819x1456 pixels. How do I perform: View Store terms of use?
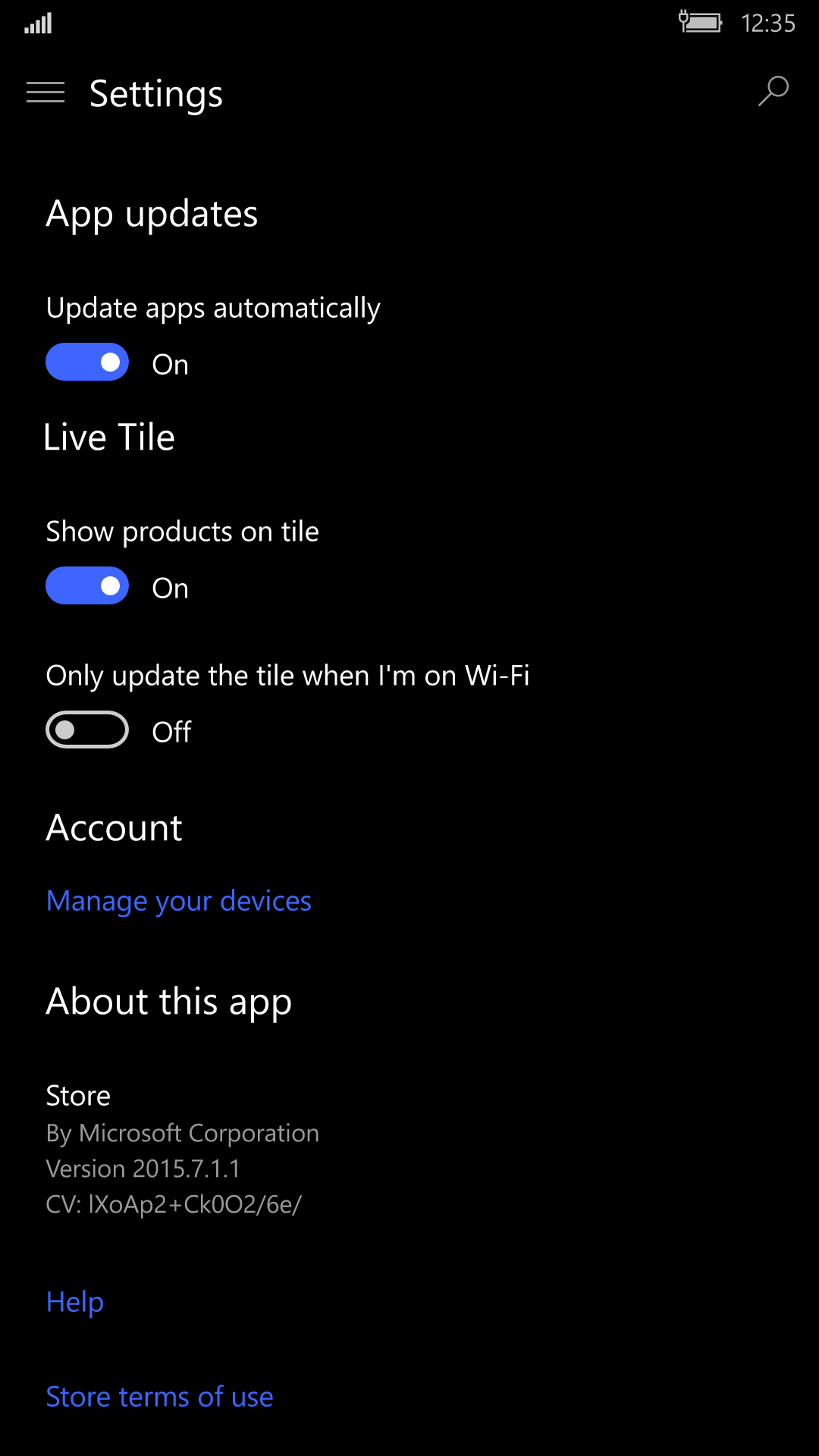(160, 1397)
